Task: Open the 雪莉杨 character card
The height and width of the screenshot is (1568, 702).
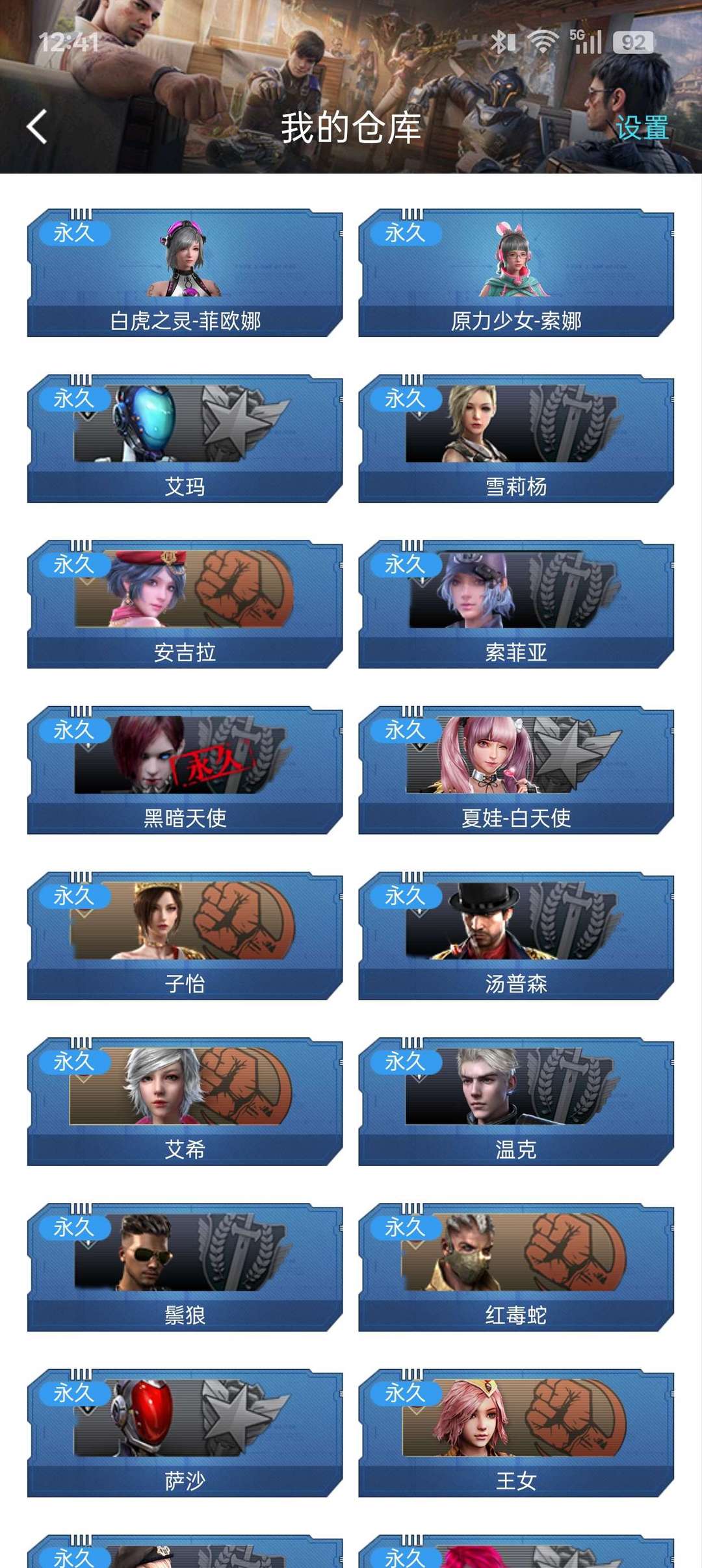Action: (516, 438)
